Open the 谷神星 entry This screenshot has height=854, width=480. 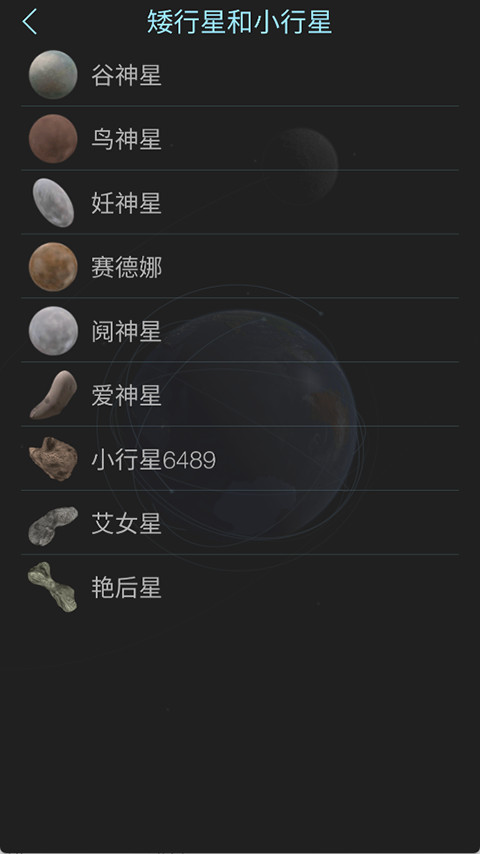(240, 75)
